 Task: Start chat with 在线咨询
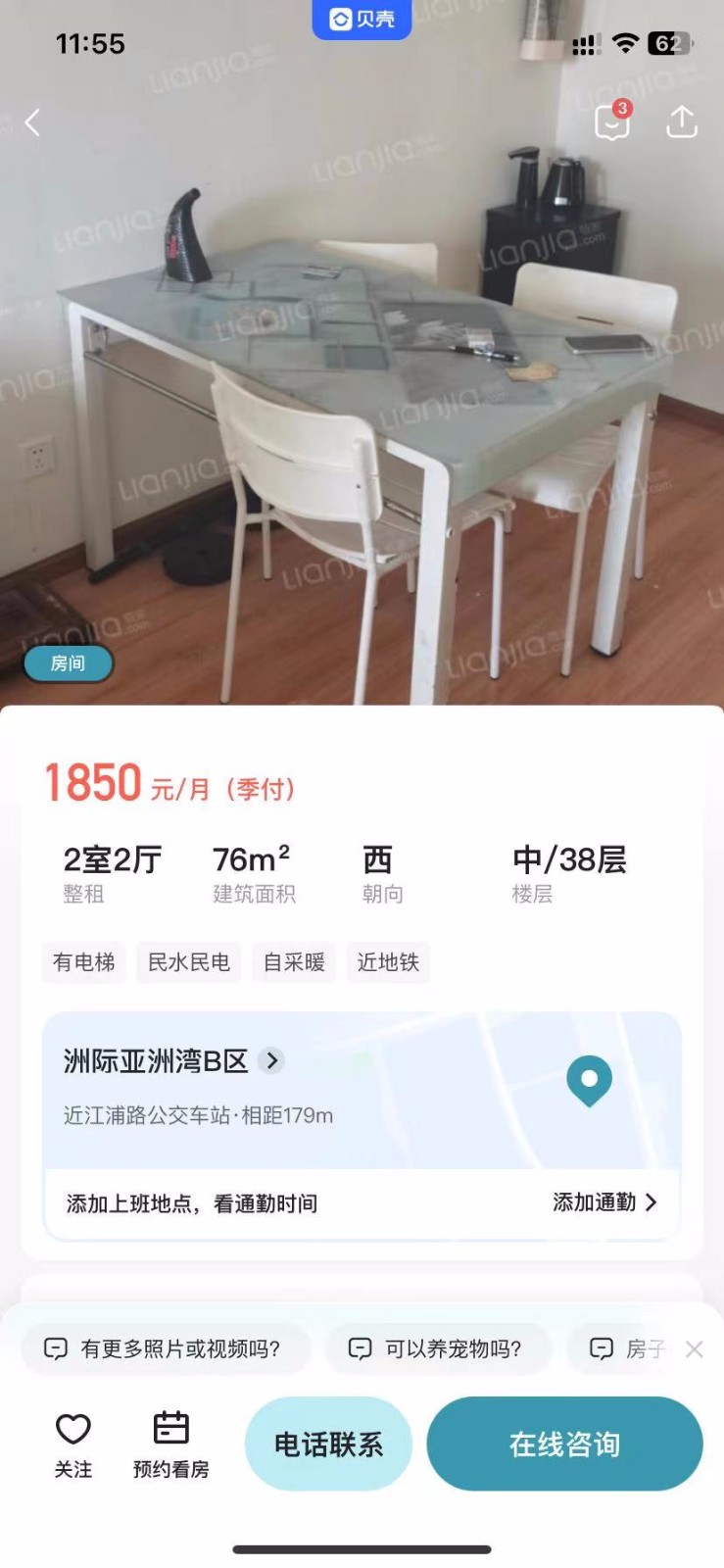pos(564,1444)
